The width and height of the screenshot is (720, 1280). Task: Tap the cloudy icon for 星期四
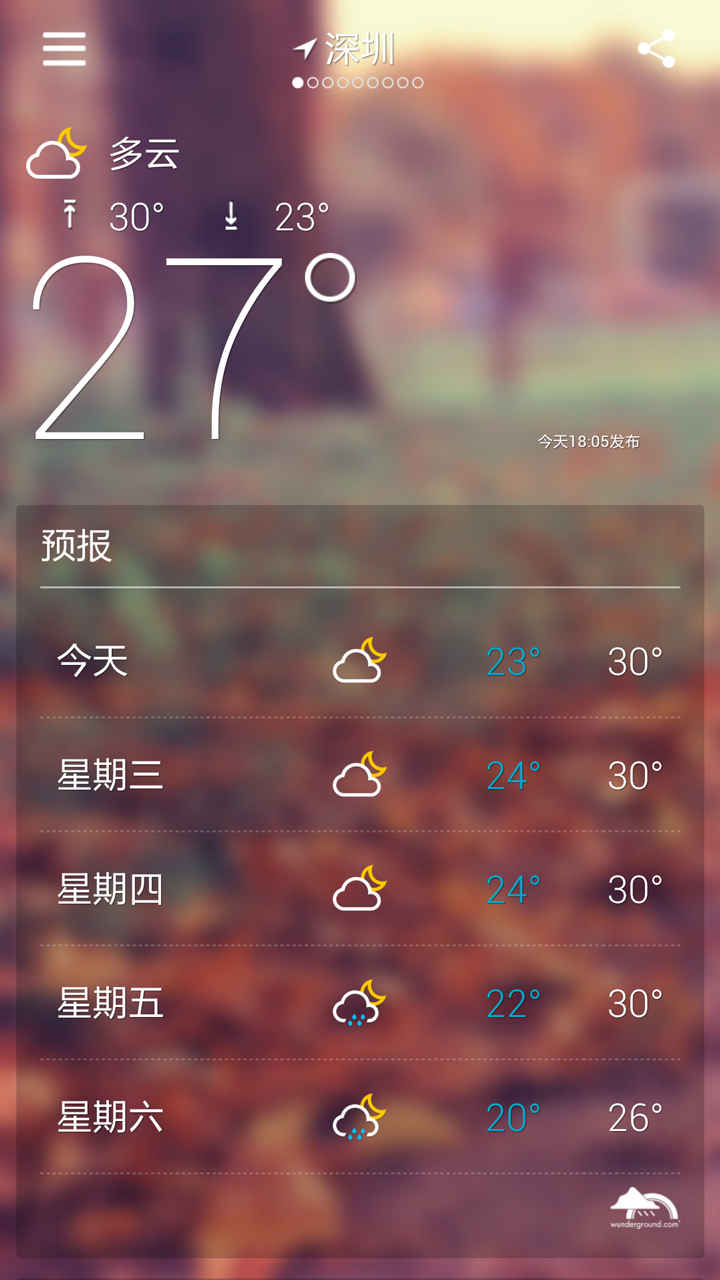tap(357, 890)
